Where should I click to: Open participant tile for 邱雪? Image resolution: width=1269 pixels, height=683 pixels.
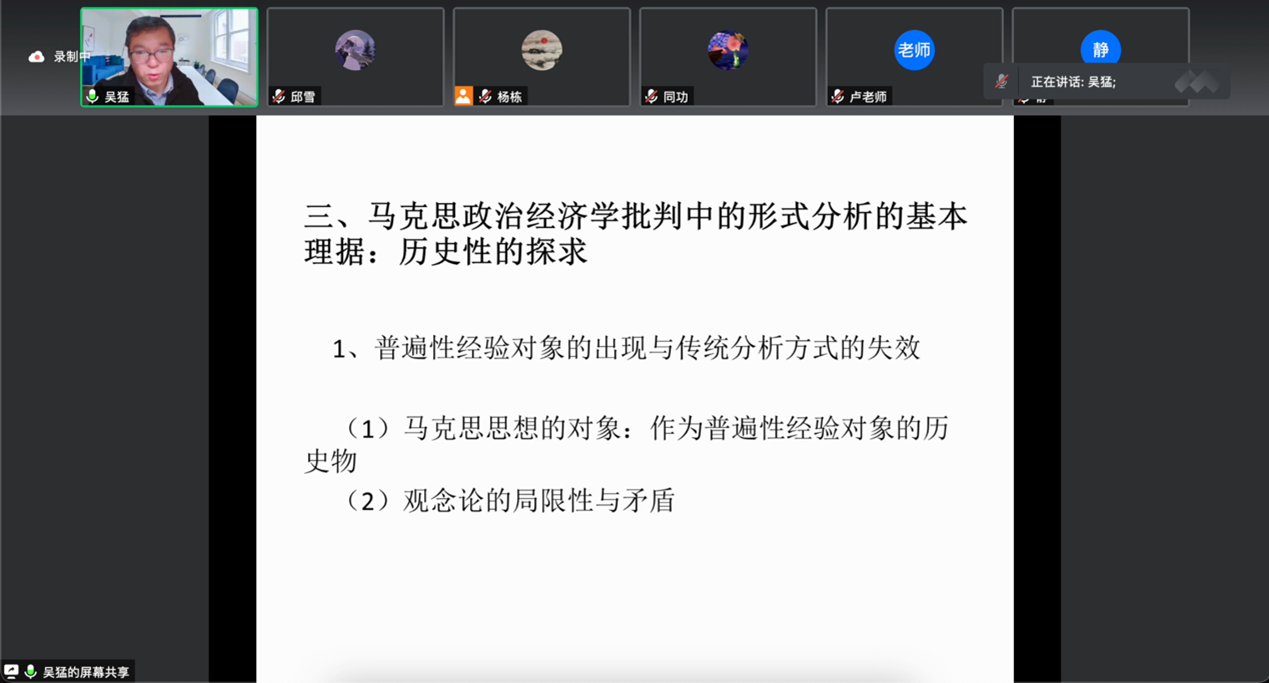tap(355, 56)
